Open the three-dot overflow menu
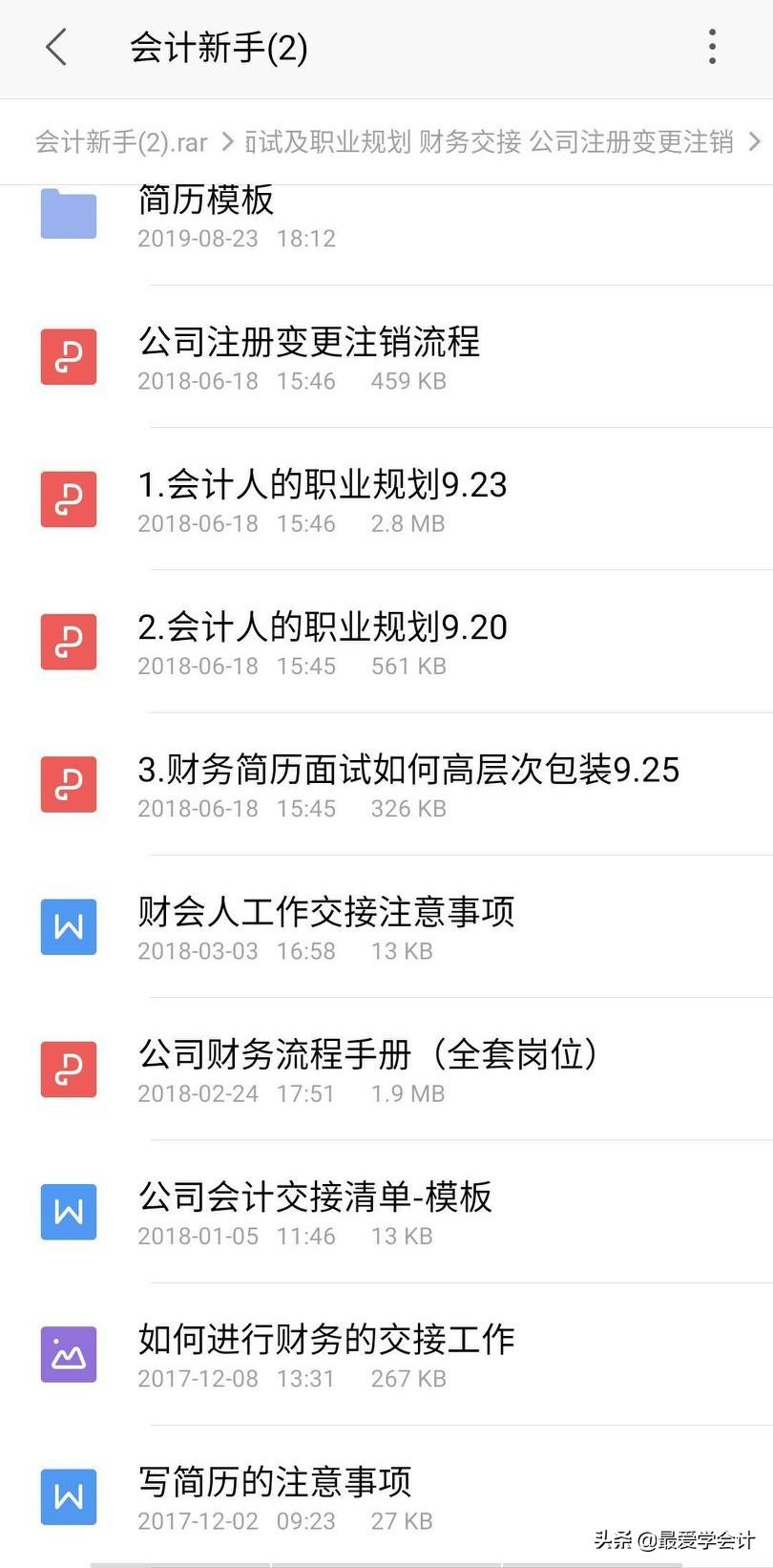 point(712,48)
